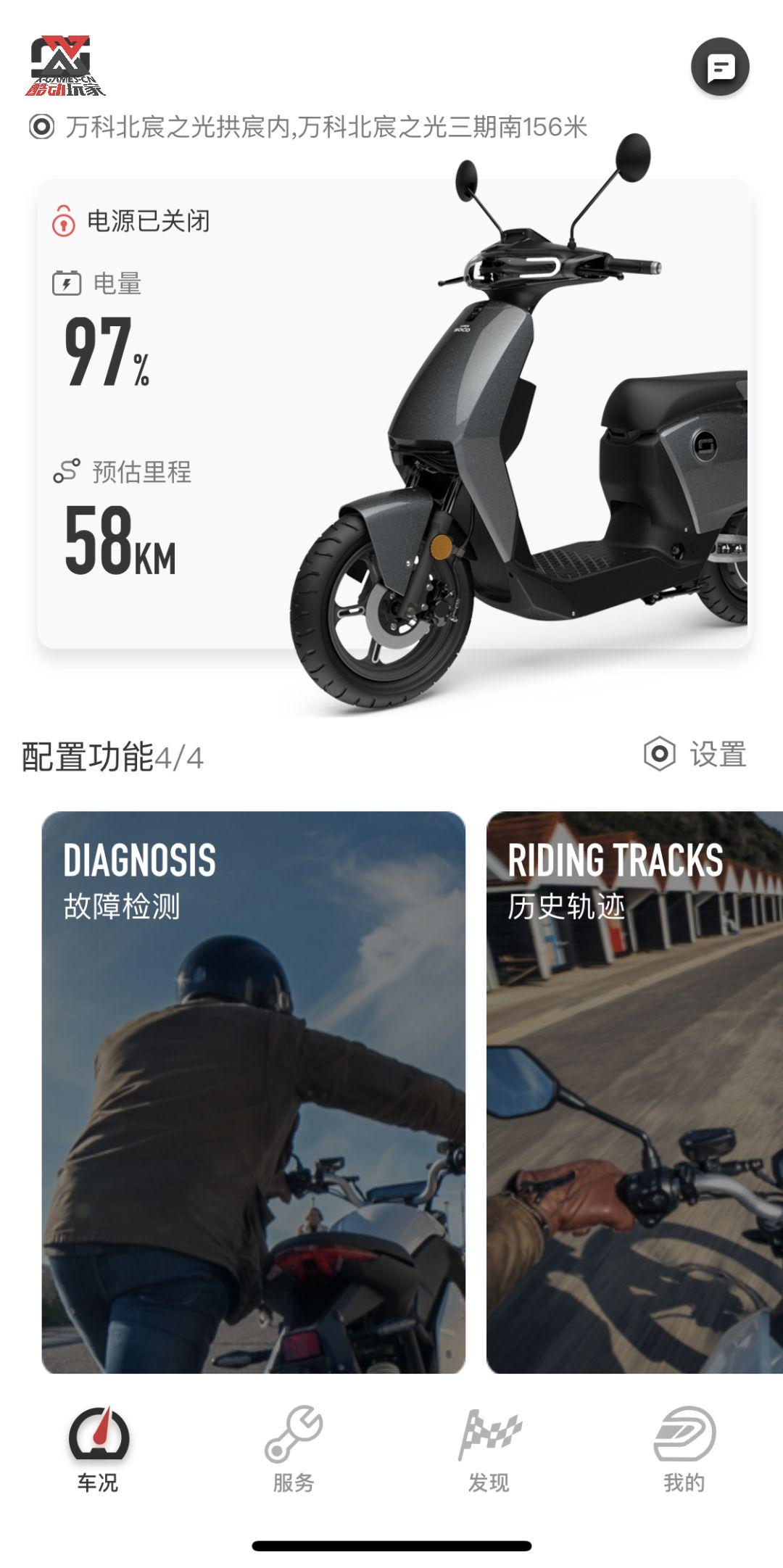
Task: Open the RIDING TRACKS 历史轨迹 card
Action: 634,1092
